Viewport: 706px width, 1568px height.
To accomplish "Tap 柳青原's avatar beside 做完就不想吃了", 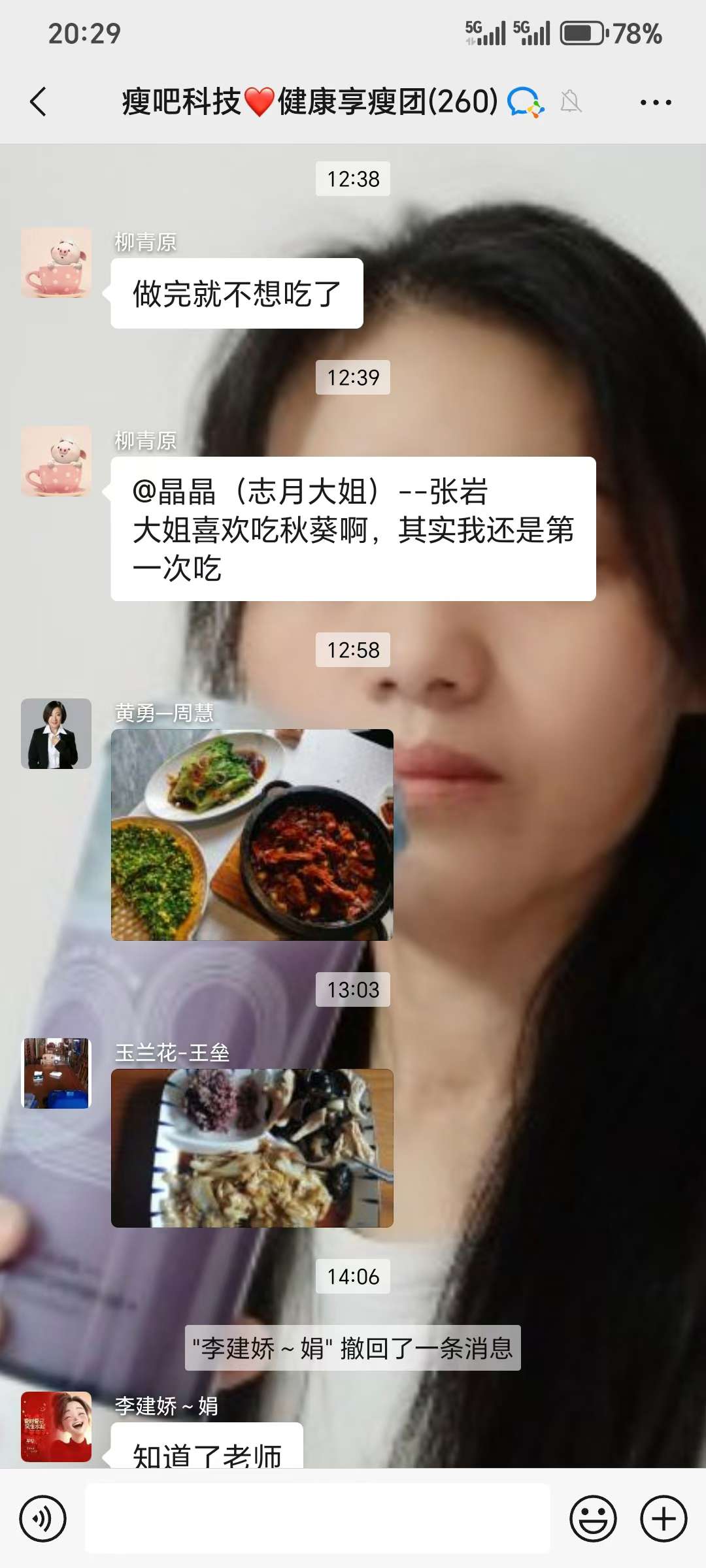I will 56,263.
